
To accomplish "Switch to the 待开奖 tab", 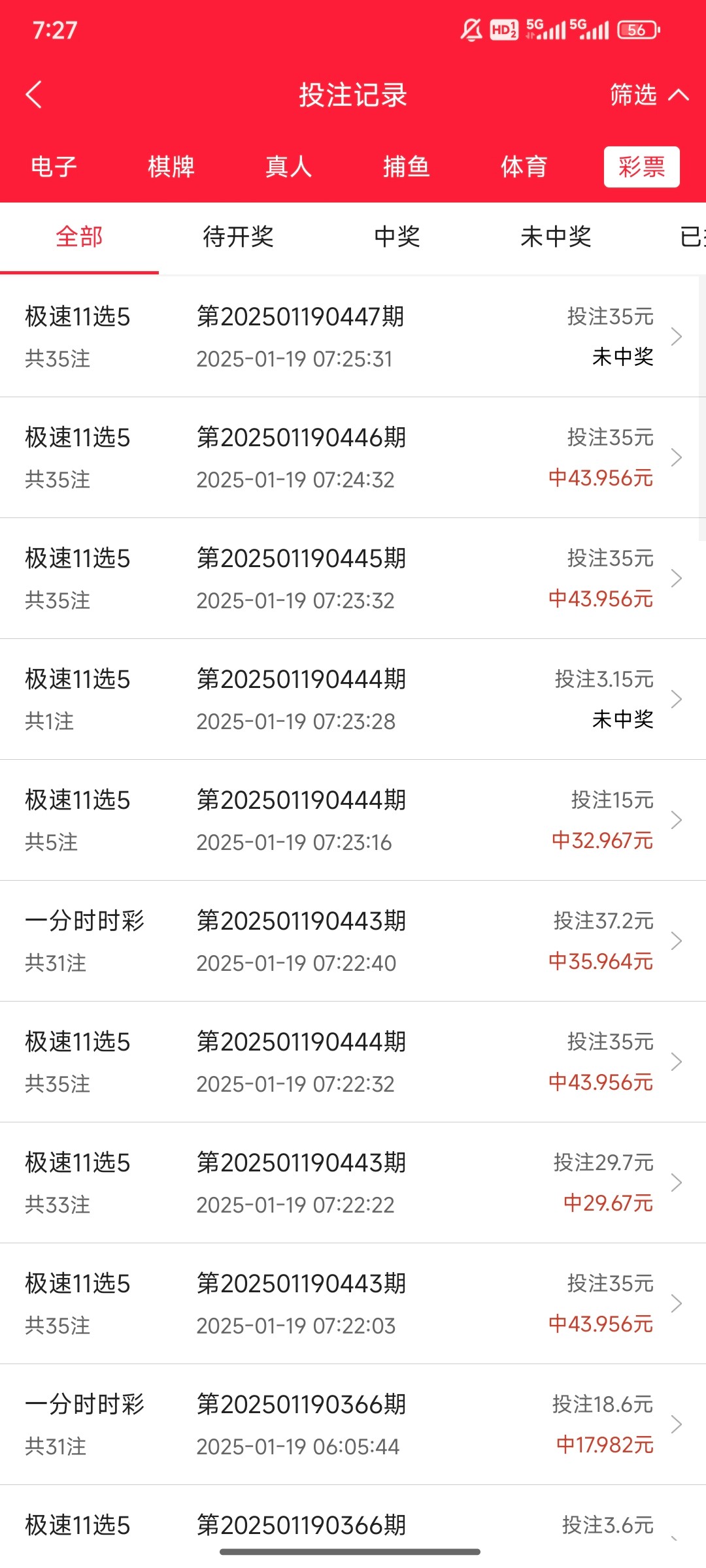I will pos(238,237).
